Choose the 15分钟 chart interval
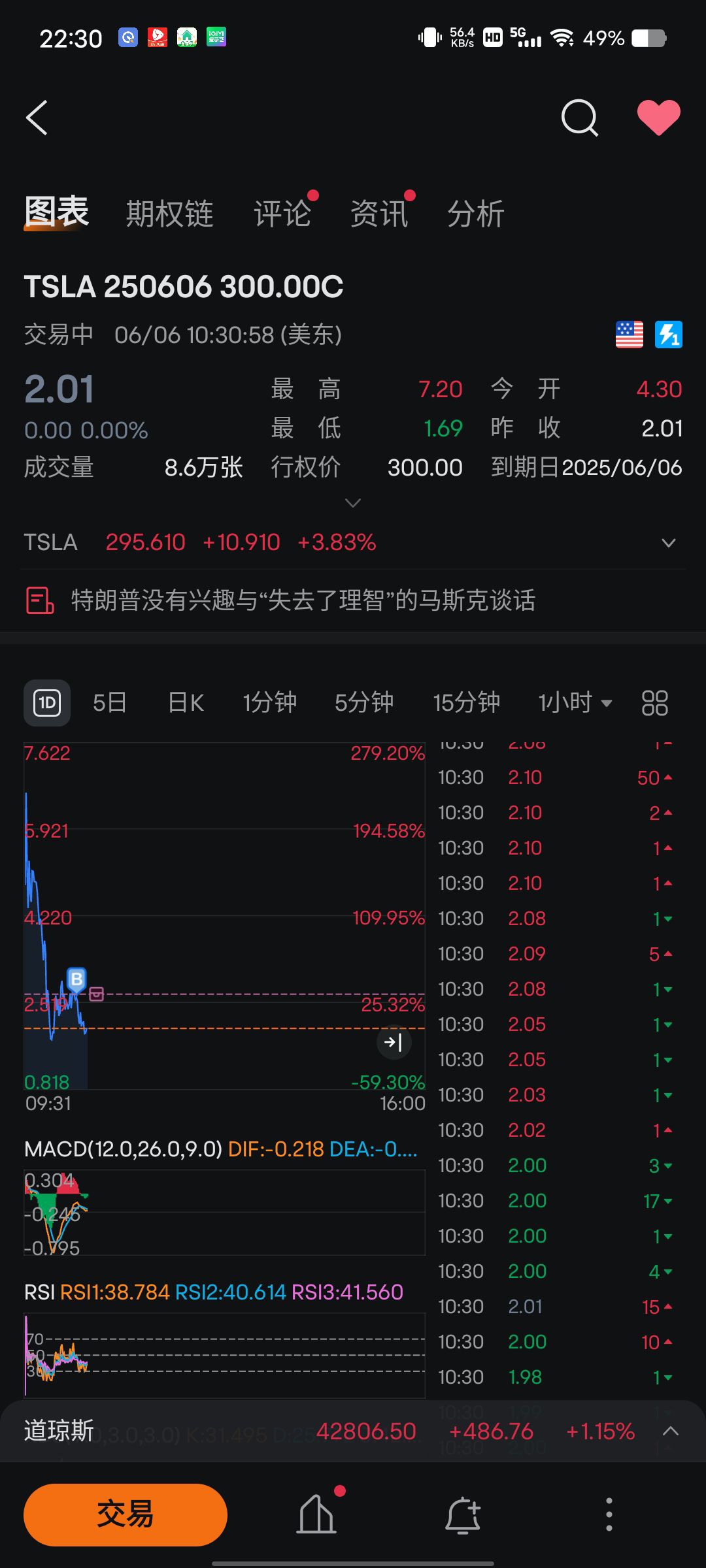 coord(466,703)
